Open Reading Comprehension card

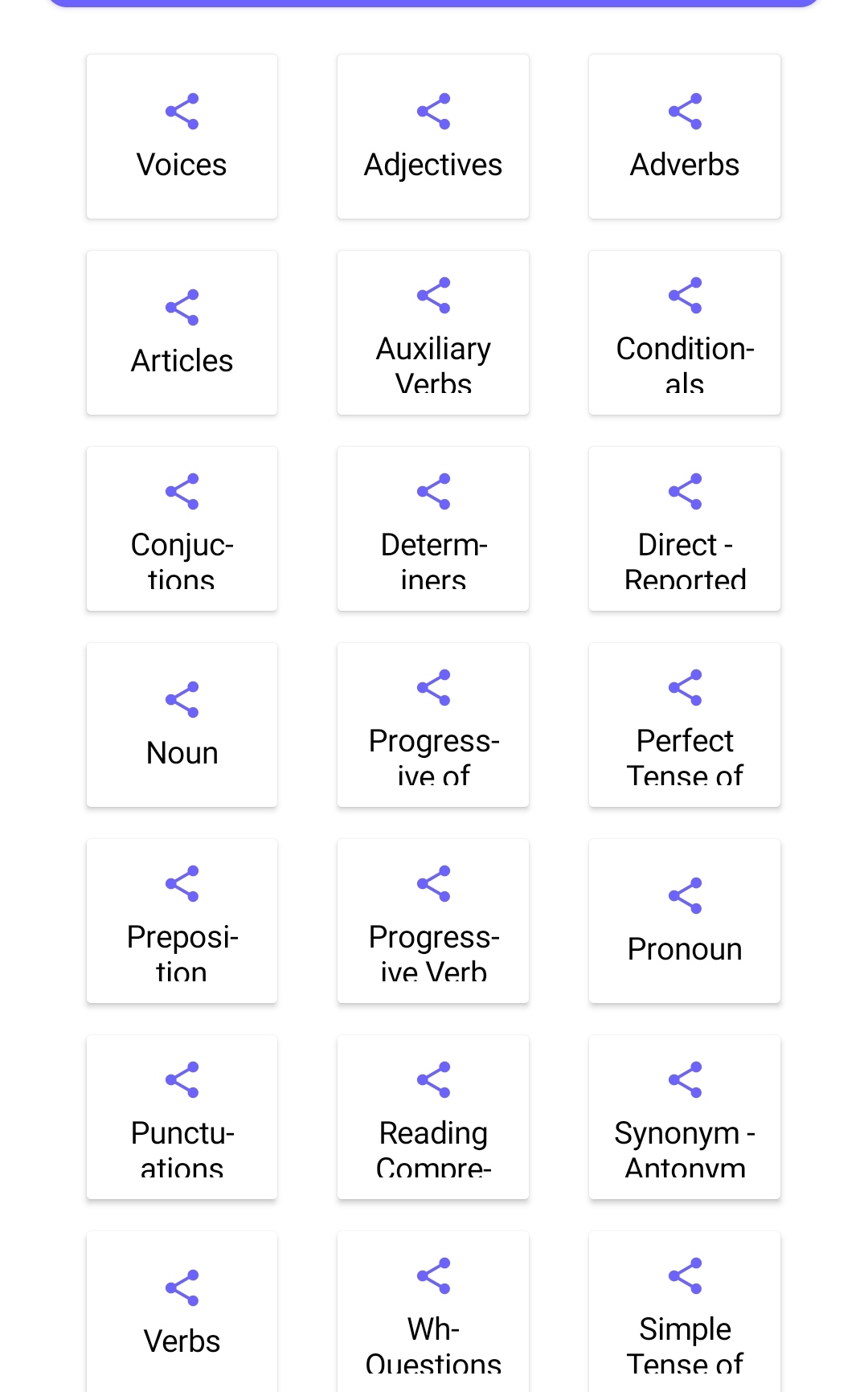pos(433,1117)
